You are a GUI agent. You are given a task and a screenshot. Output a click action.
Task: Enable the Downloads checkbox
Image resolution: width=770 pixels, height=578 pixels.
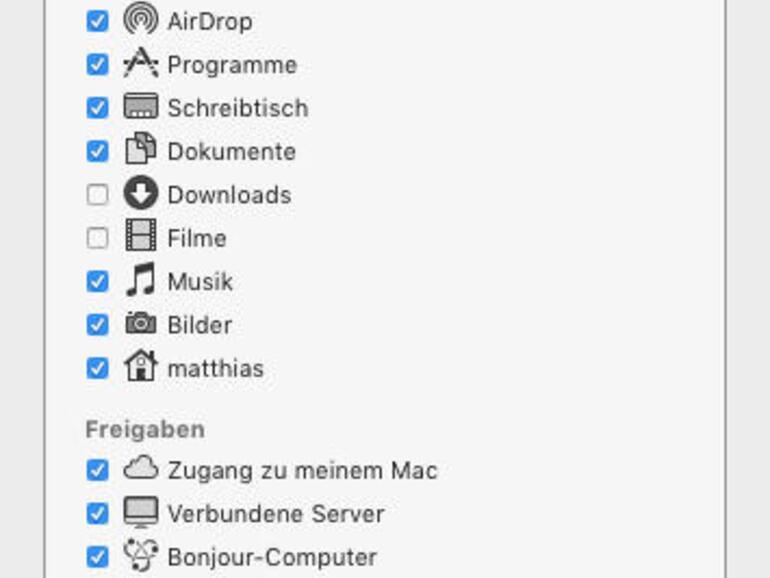[x=97, y=195]
